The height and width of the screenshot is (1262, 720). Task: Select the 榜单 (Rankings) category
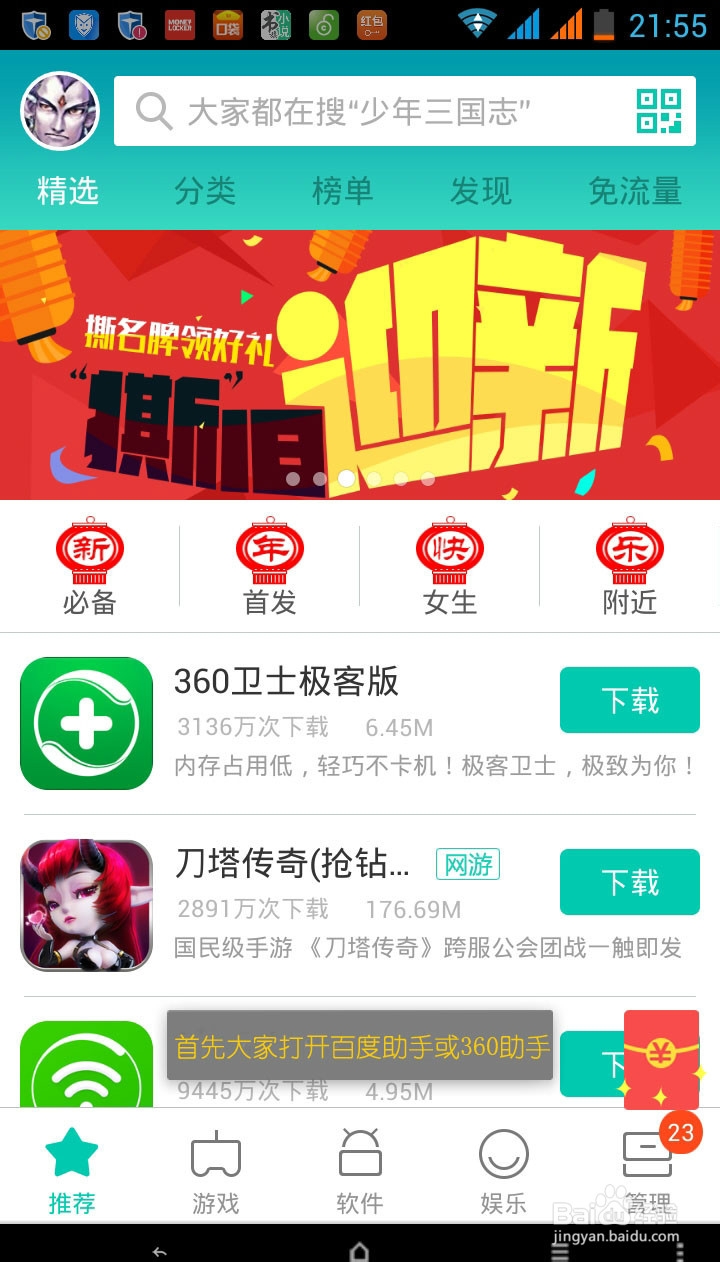(344, 191)
